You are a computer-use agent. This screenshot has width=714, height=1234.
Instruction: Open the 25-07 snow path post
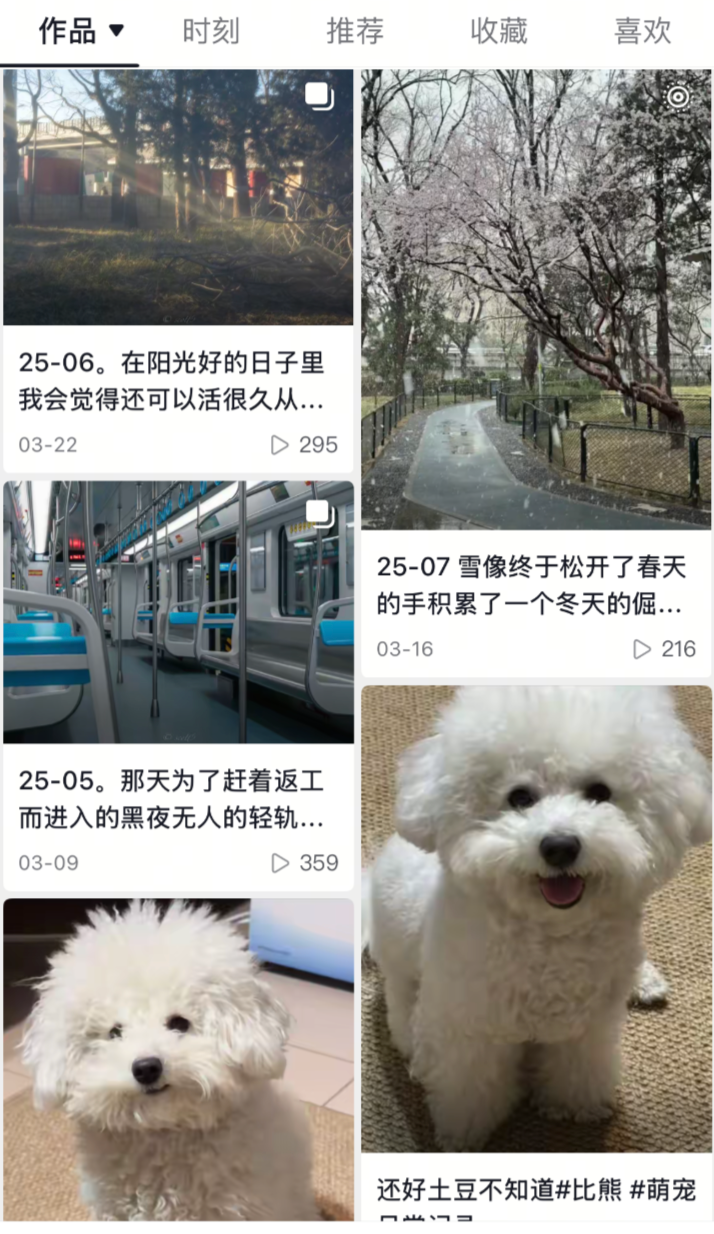tap(536, 300)
